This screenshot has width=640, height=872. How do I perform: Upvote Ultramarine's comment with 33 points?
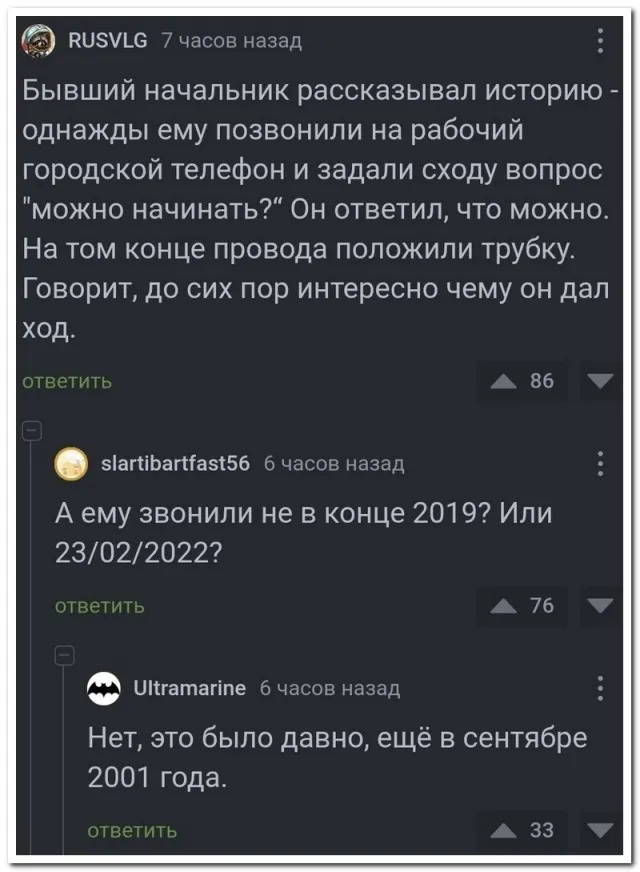tap(507, 830)
